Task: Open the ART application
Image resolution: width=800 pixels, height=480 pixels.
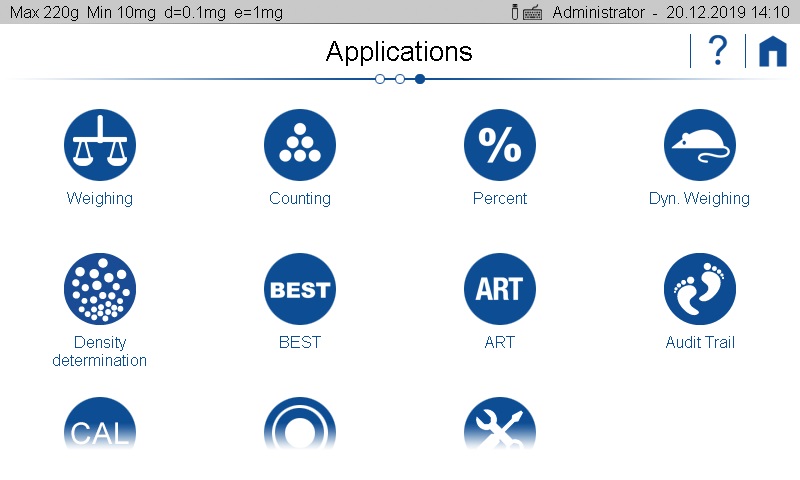Action: tap(500, 290)
